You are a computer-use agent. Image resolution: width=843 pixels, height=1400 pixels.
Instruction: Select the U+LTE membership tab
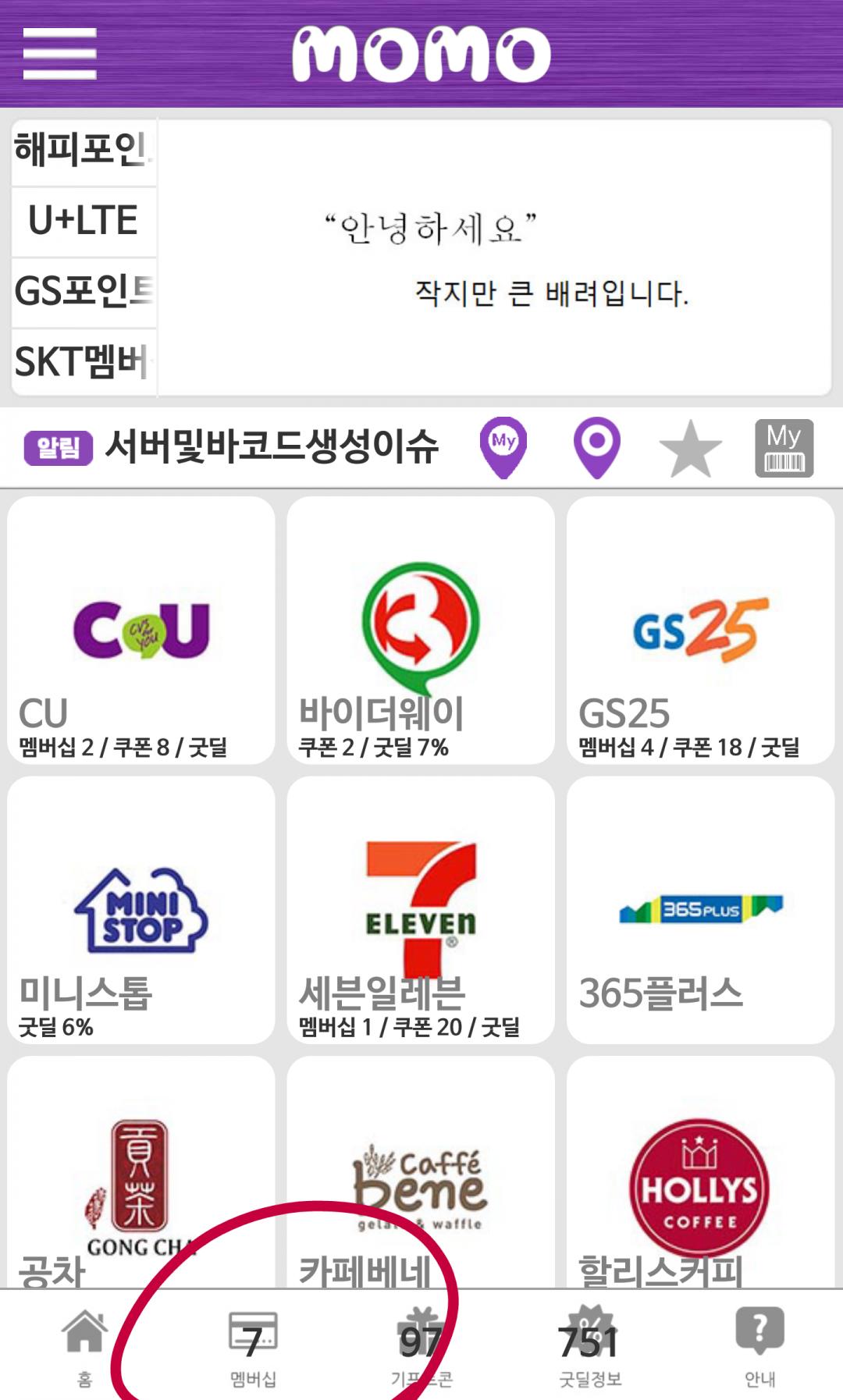point(84,221)
